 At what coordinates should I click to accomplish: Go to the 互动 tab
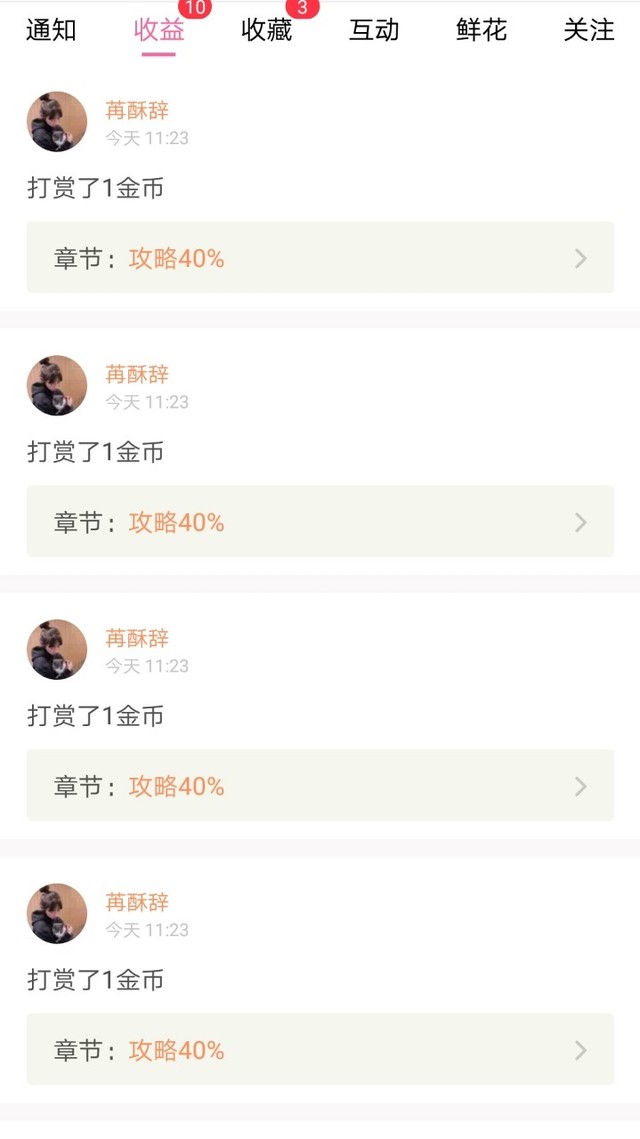click(x=374, y=30)
